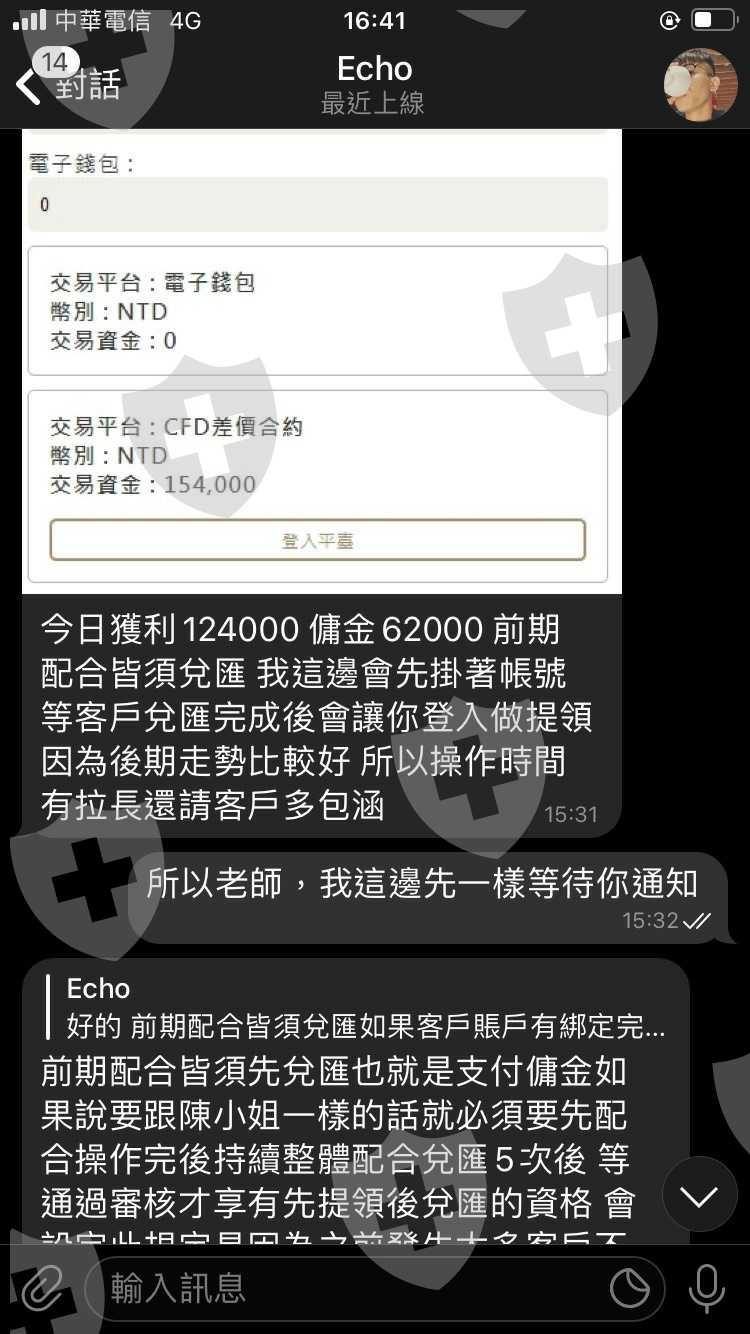This screenshot has height=1334, width=750.
Task: Open the wallet screenshot image in chat
Action: click(322, 361)
